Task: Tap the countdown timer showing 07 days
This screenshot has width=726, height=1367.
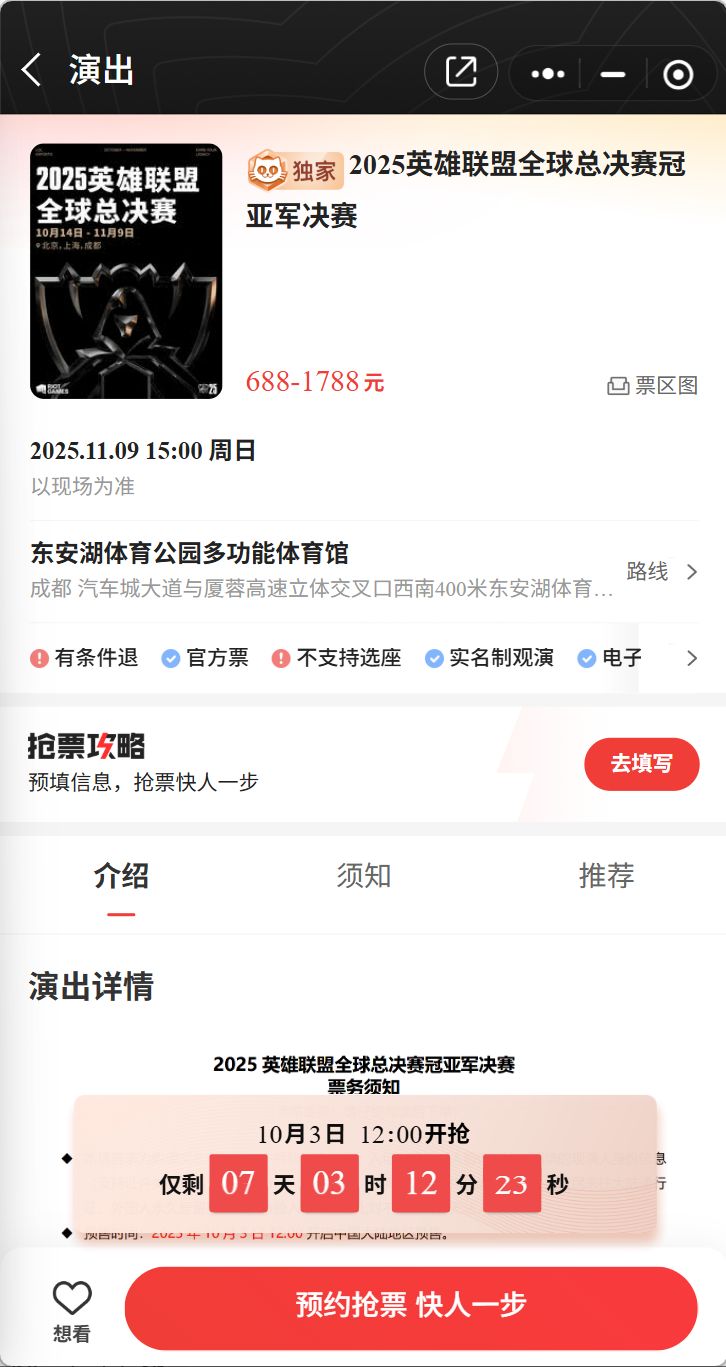Action: coord(238,1184)
